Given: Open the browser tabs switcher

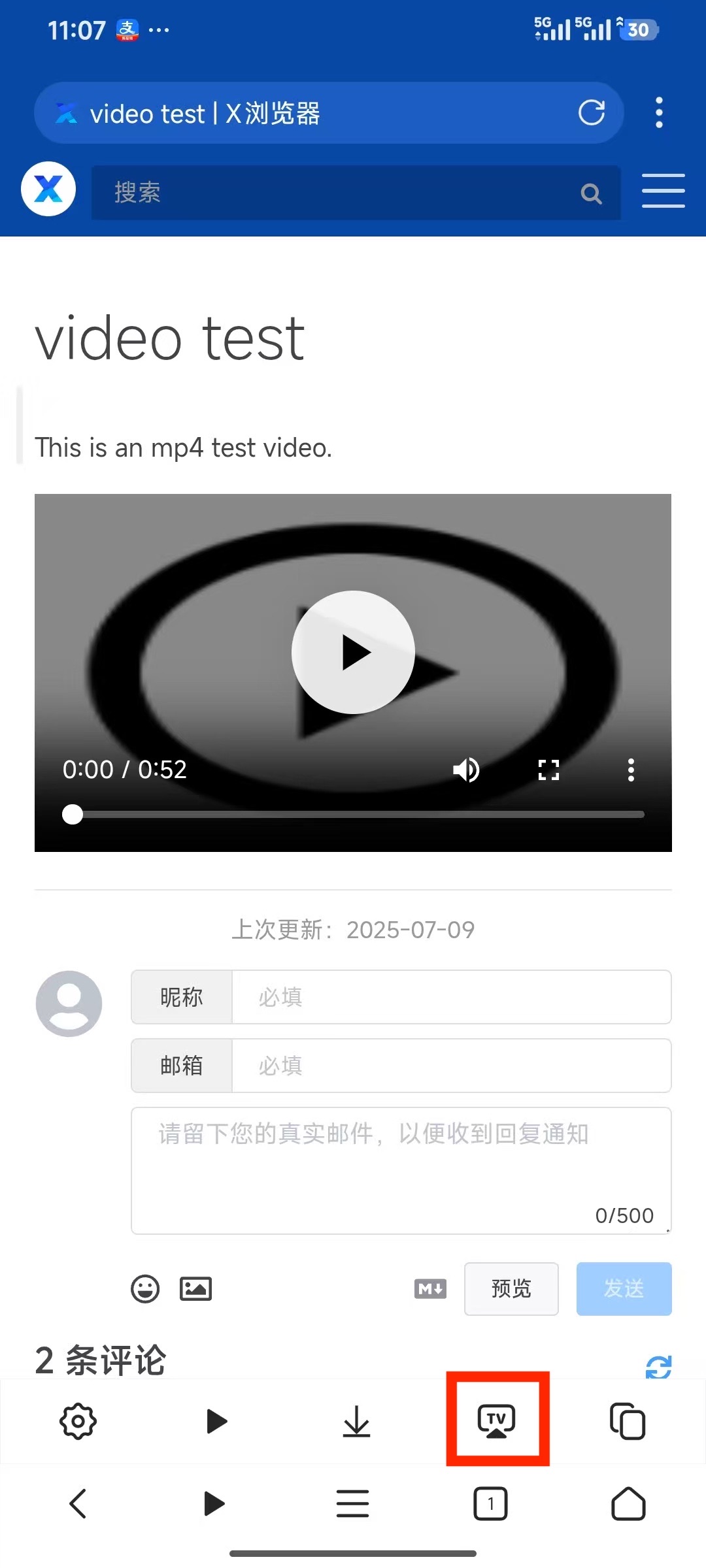Looking at the screenshot, I should point(490,1504).
